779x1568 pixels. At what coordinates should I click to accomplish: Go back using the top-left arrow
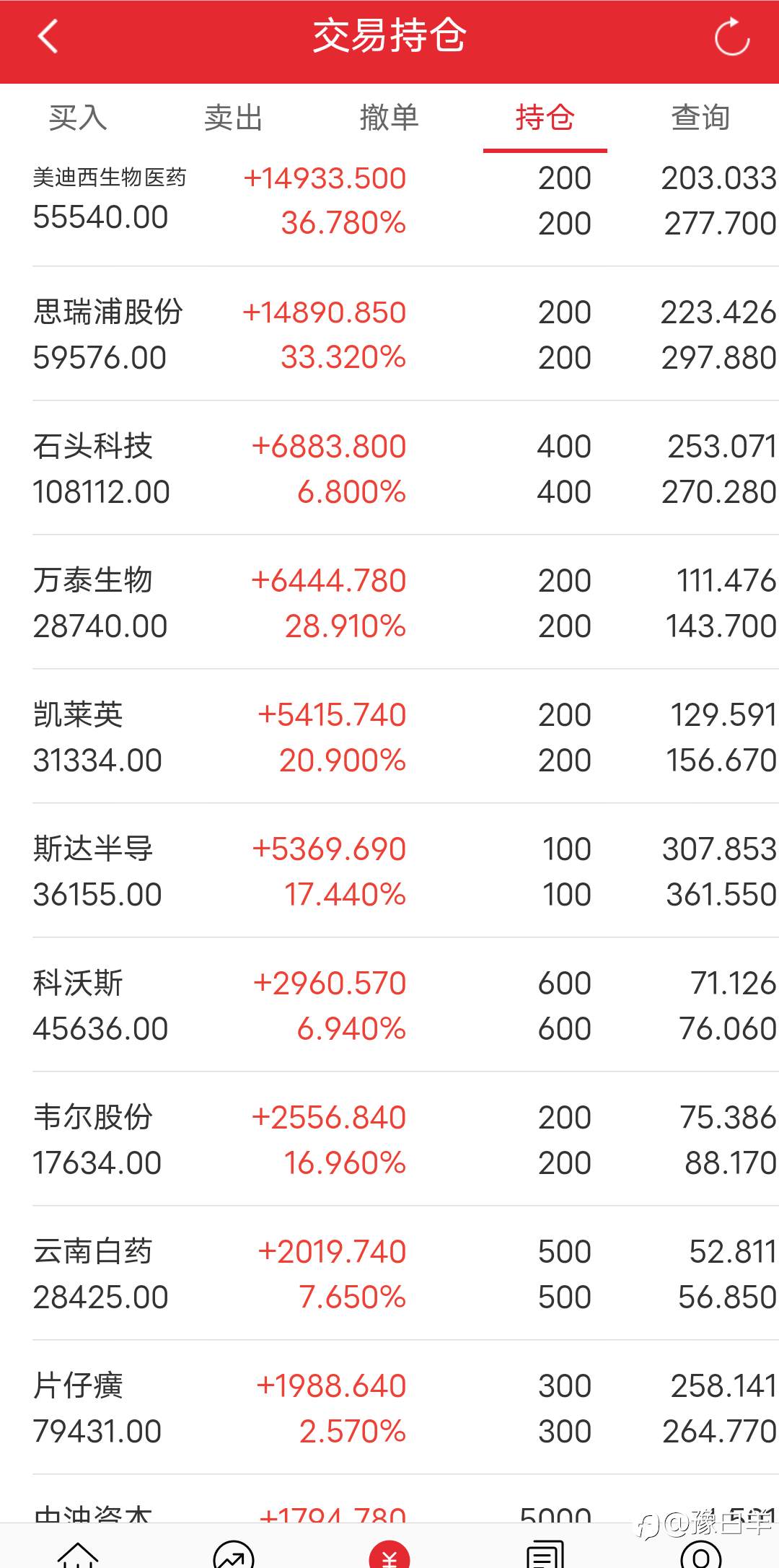click(x=48, y=36)
